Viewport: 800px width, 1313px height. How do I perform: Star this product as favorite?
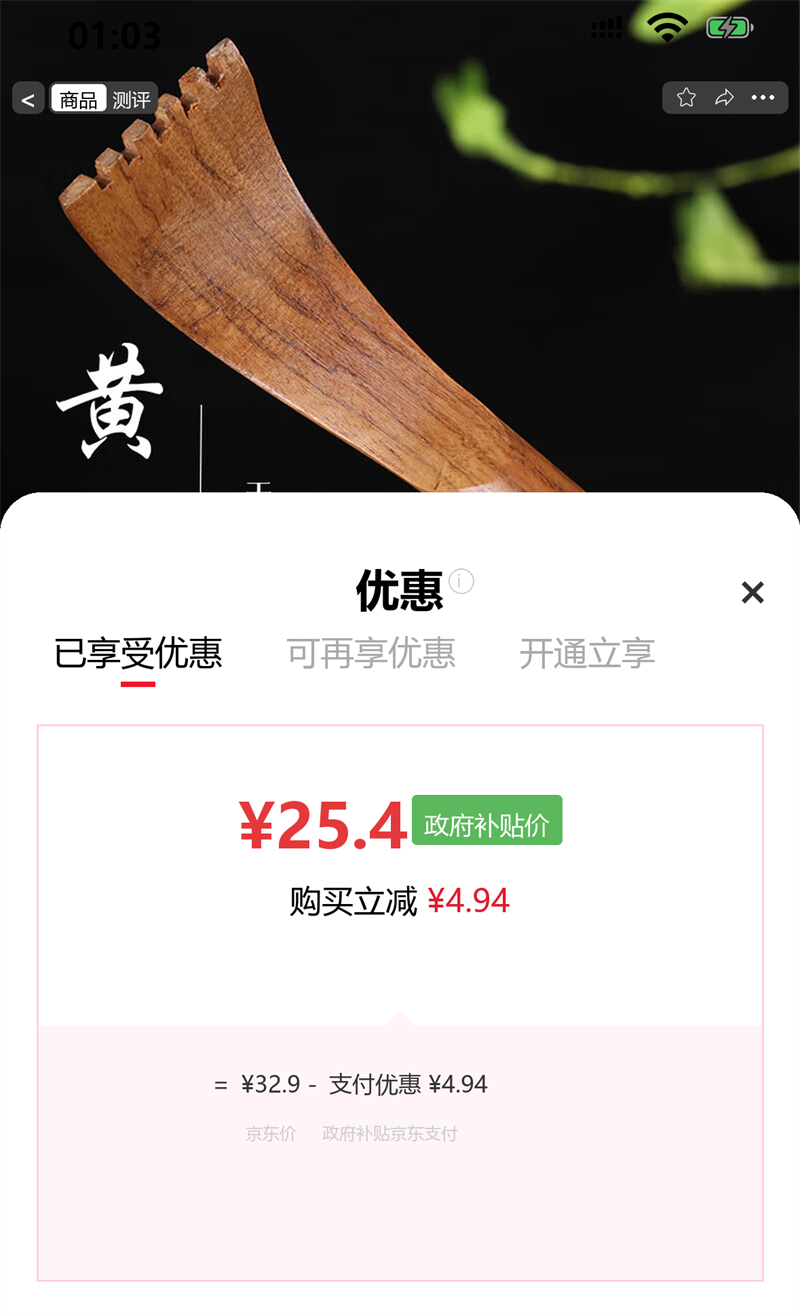click(x=685, y=97)
